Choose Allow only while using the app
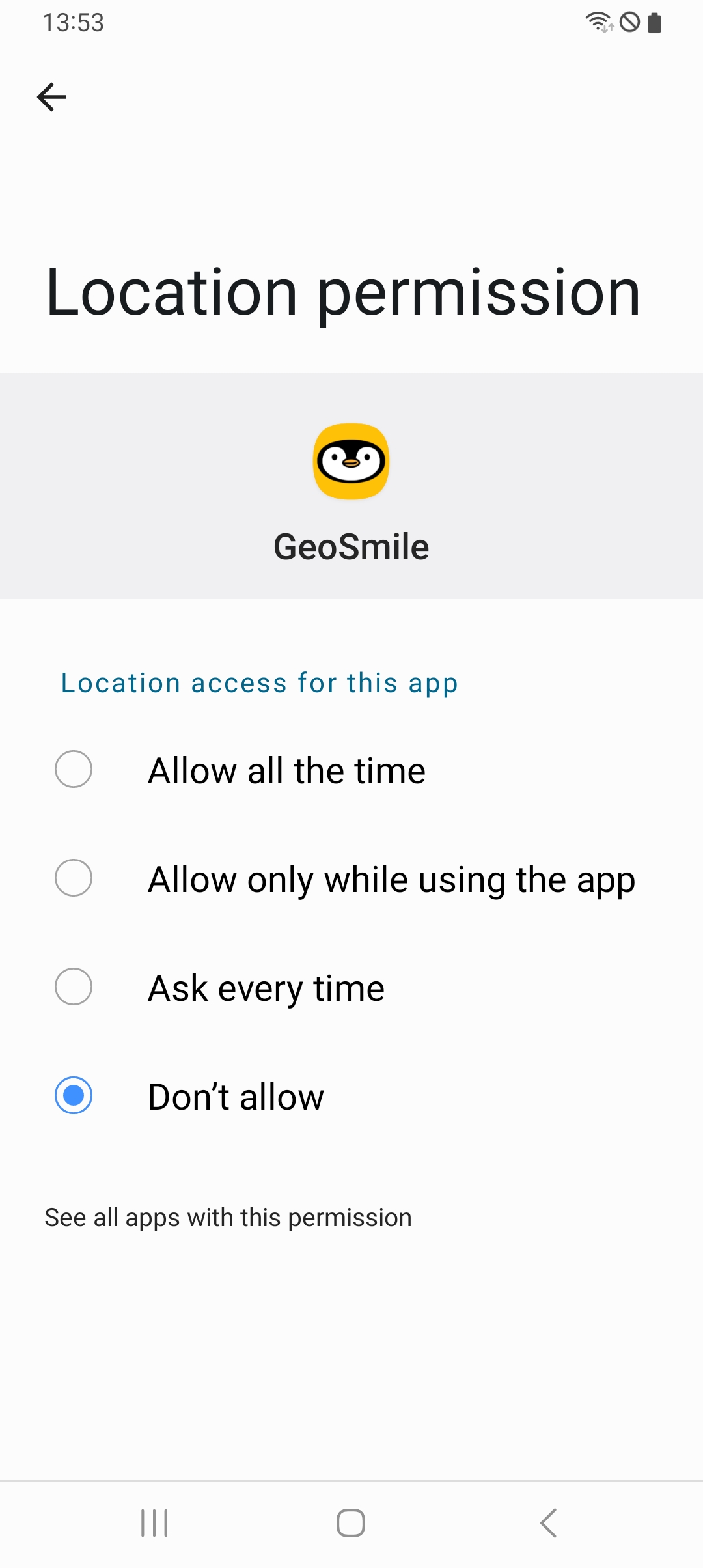 [x=74, y=878]
